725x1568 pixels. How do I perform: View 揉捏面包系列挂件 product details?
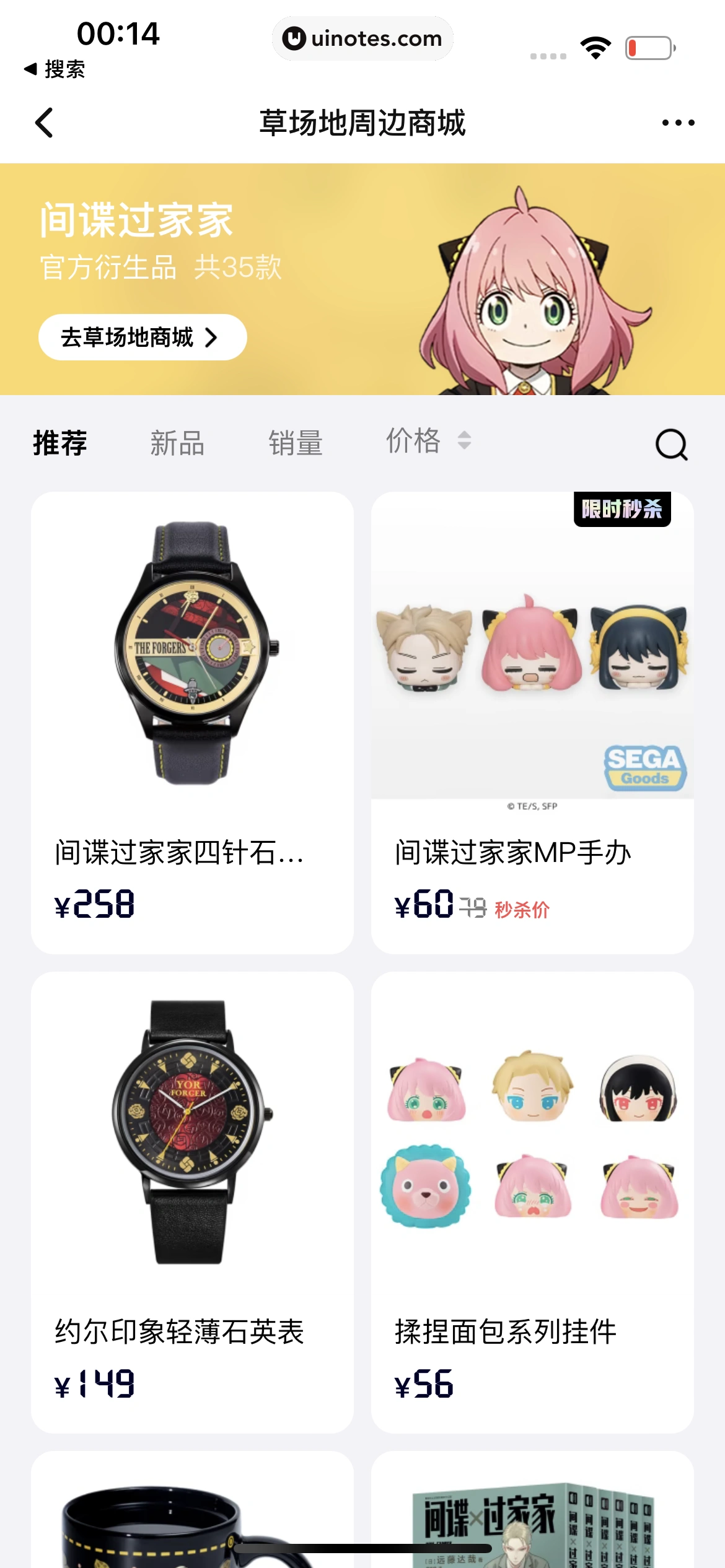click(x=532, y=1201)
